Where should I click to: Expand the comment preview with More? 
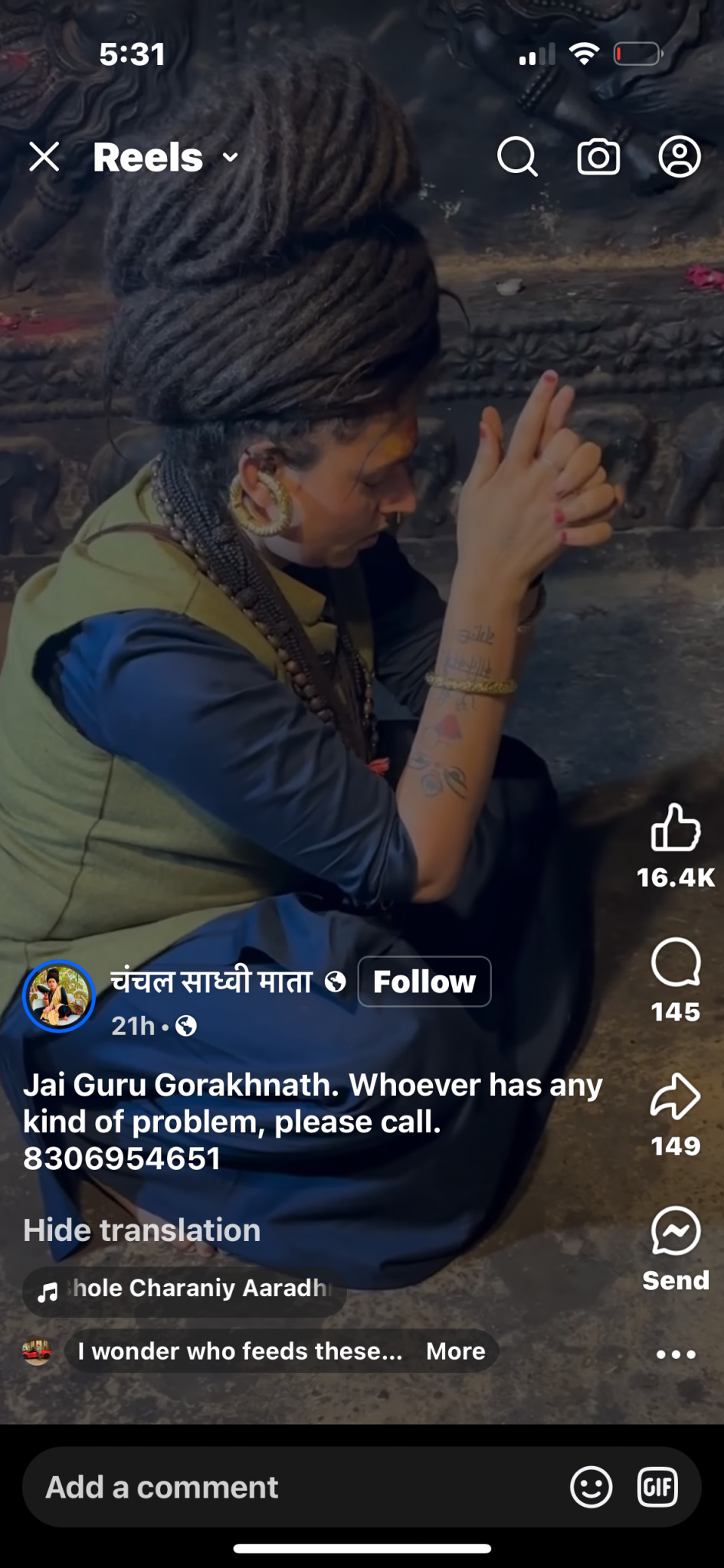tap(455, 1351)
